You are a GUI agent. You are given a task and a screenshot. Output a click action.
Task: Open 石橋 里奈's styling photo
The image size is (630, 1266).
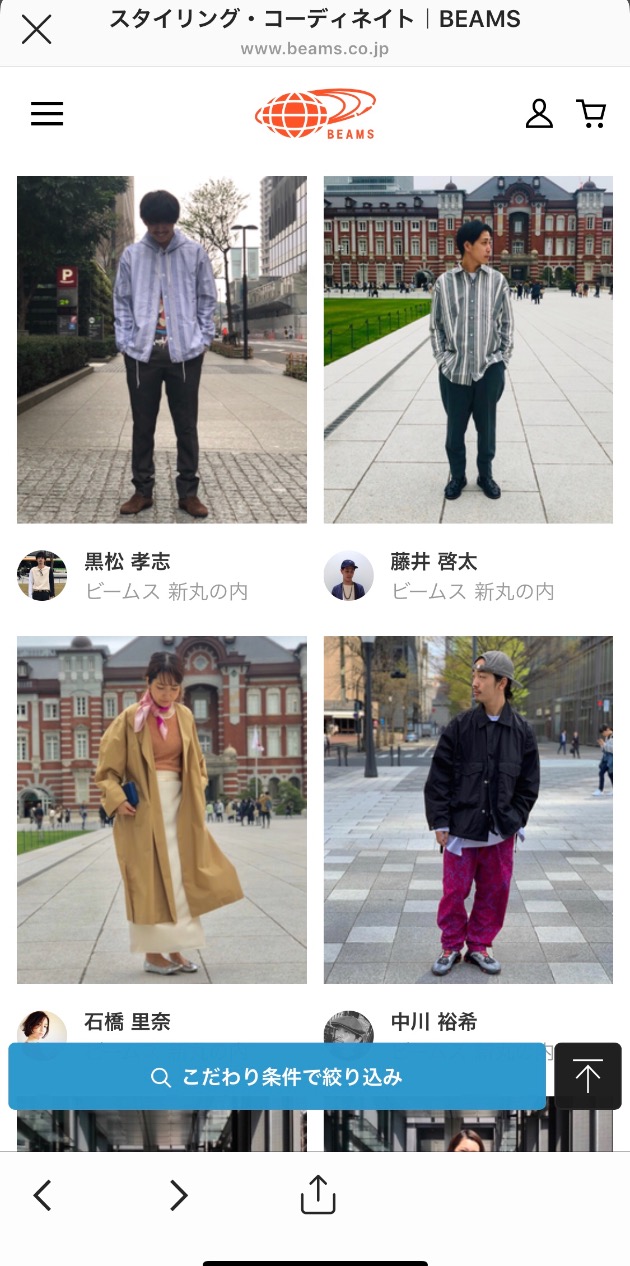[x=162, y=809]
